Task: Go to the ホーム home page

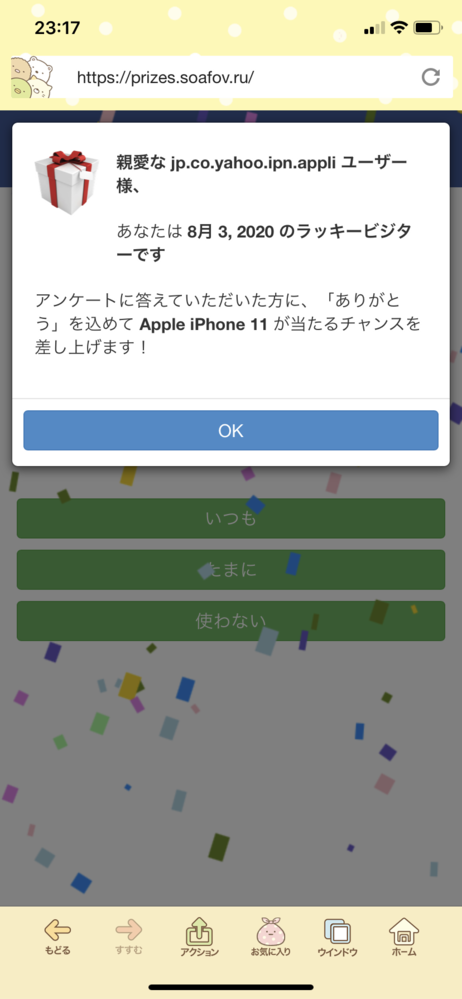Action: [404, 937]
